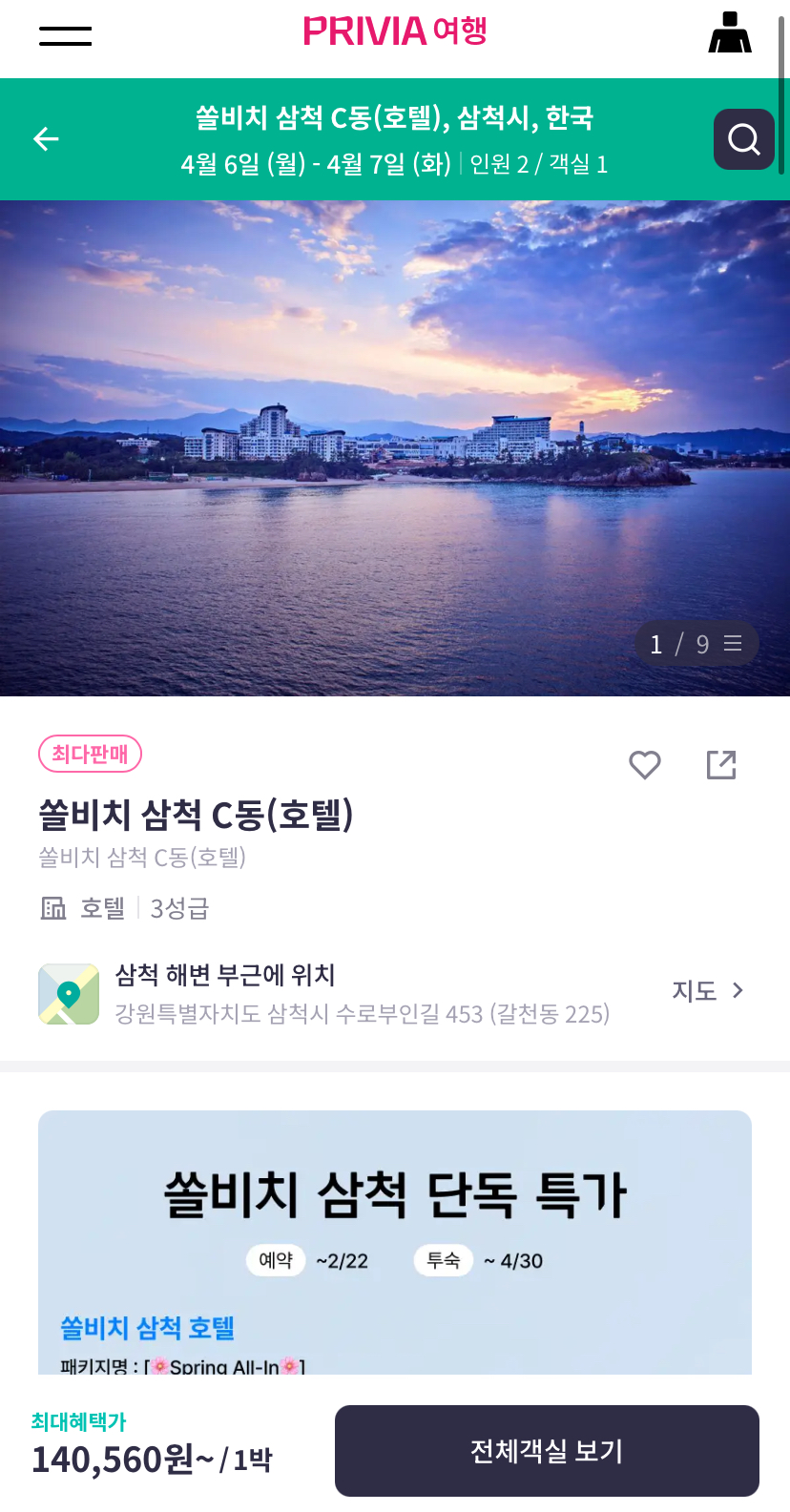Share this hotel page

pyautogui.click(x=721, y=765)
